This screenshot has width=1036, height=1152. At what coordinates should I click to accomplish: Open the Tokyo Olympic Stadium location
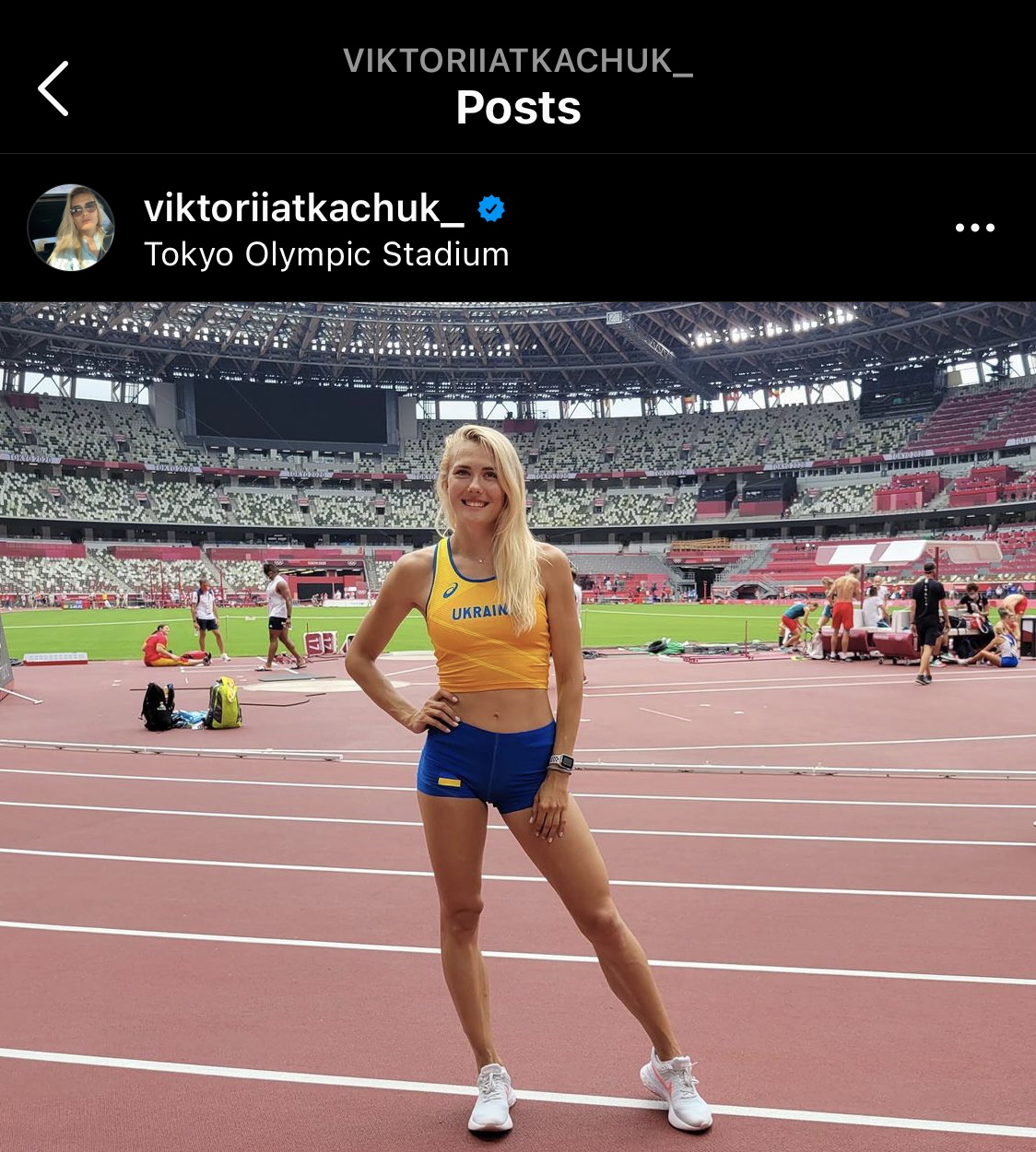click(326, 254)
